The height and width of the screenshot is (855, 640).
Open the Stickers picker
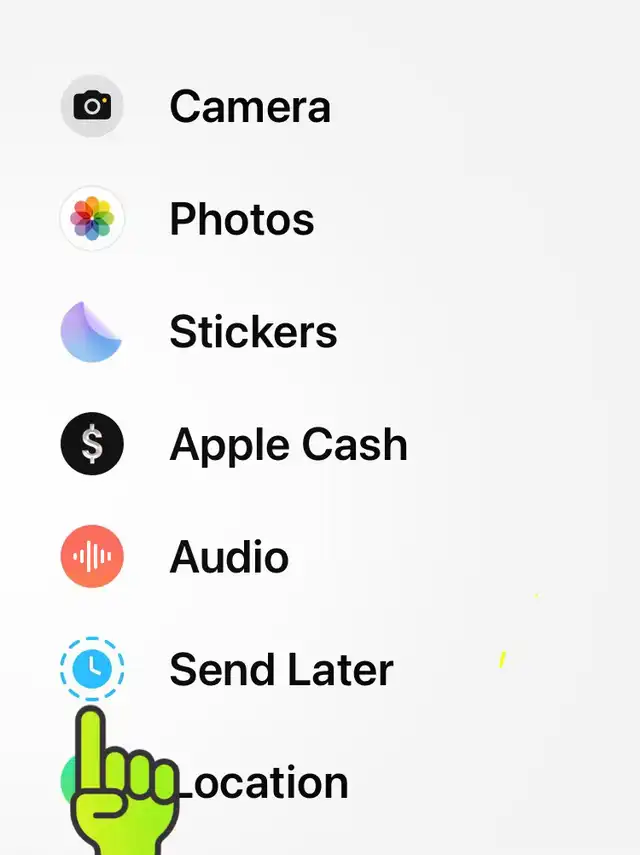click(x=252, y=332)
